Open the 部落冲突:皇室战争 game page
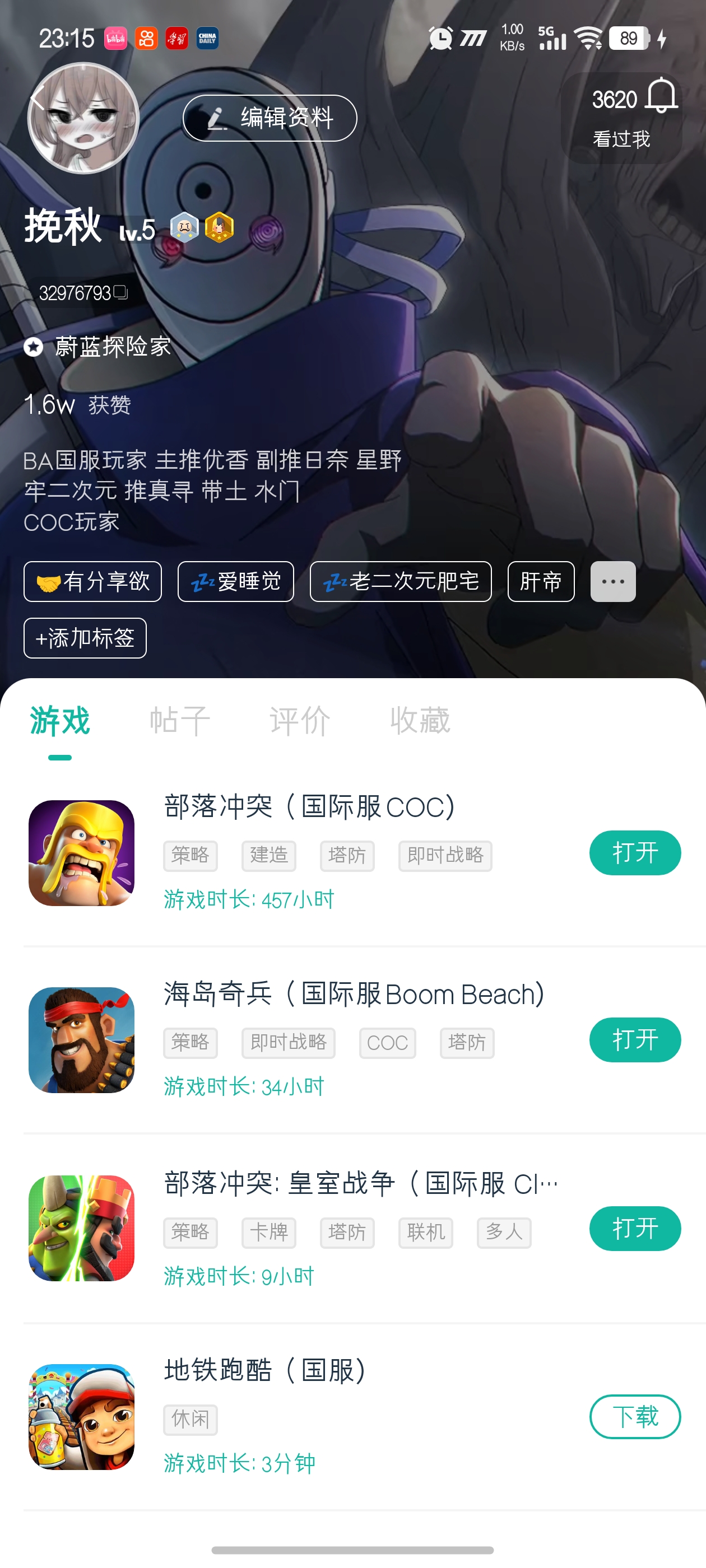The image size is (706, 1568). [359, 1184]
